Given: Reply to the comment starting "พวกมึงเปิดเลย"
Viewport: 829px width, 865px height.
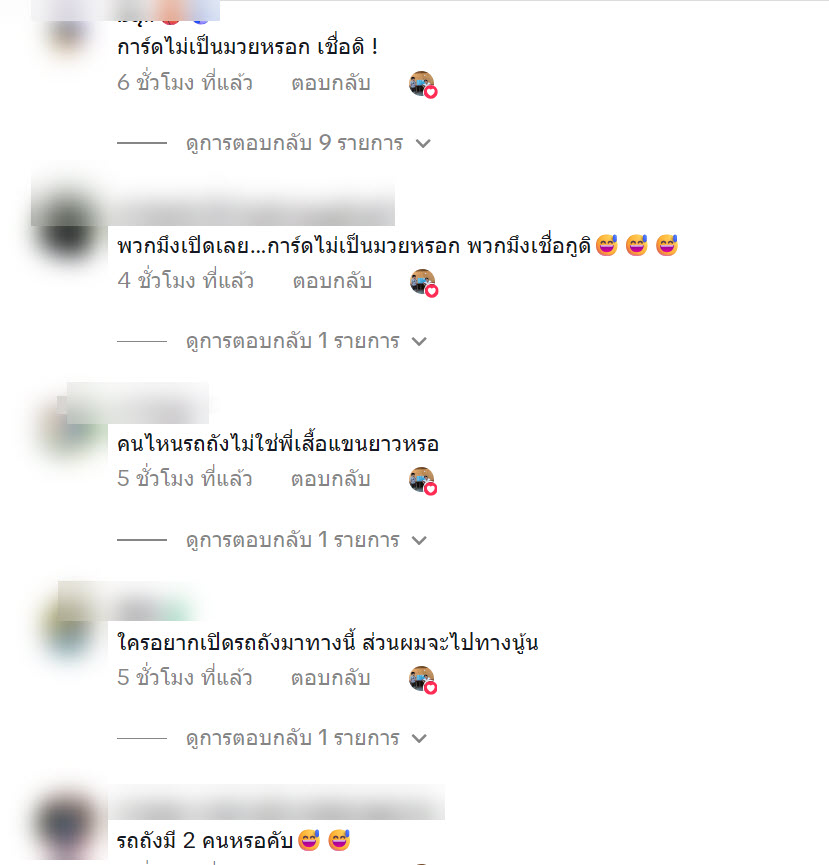Looking at the screenshot, I should point(332,281).
